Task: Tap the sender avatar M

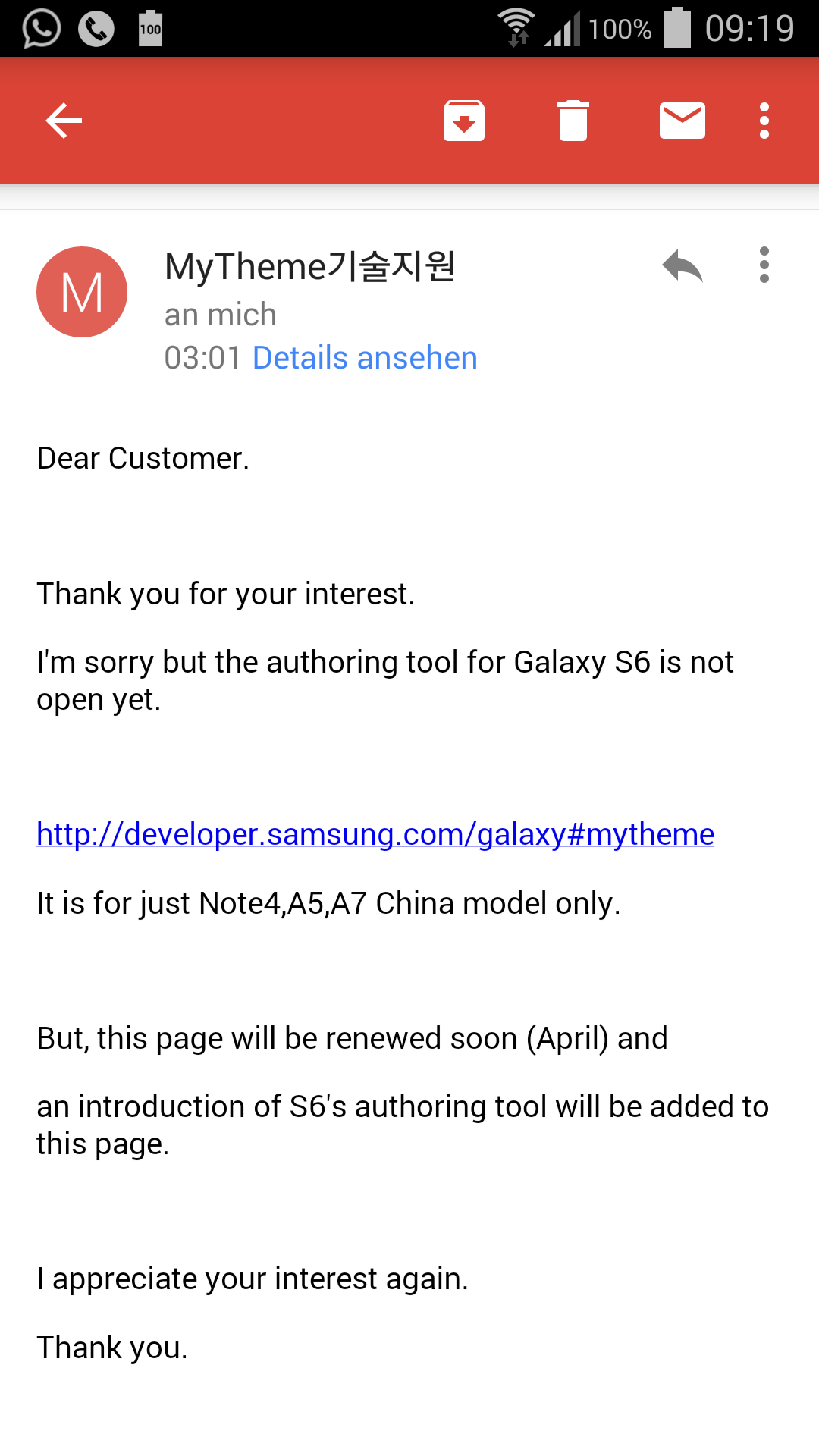Action: [x=82, y=292]
